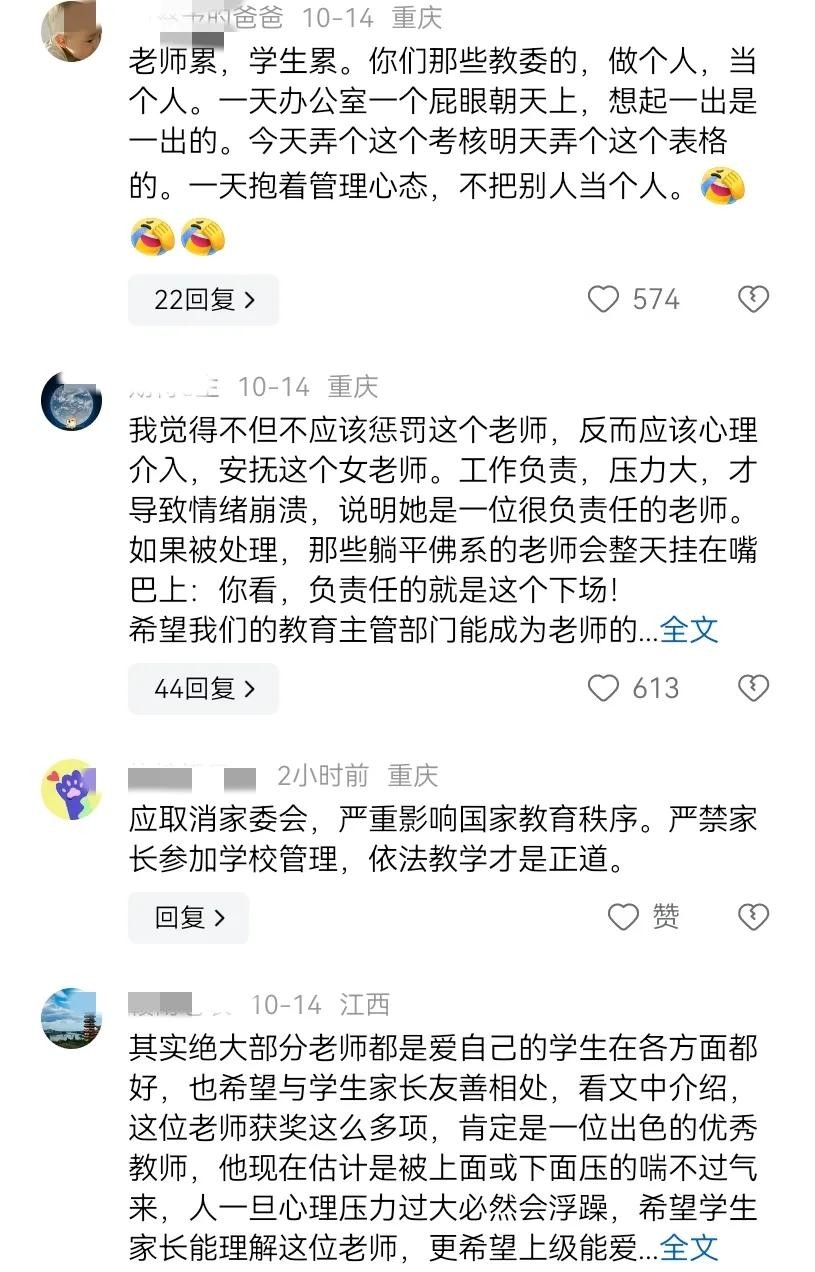Like the comment with 613 likes

click(x=603, y=688)
